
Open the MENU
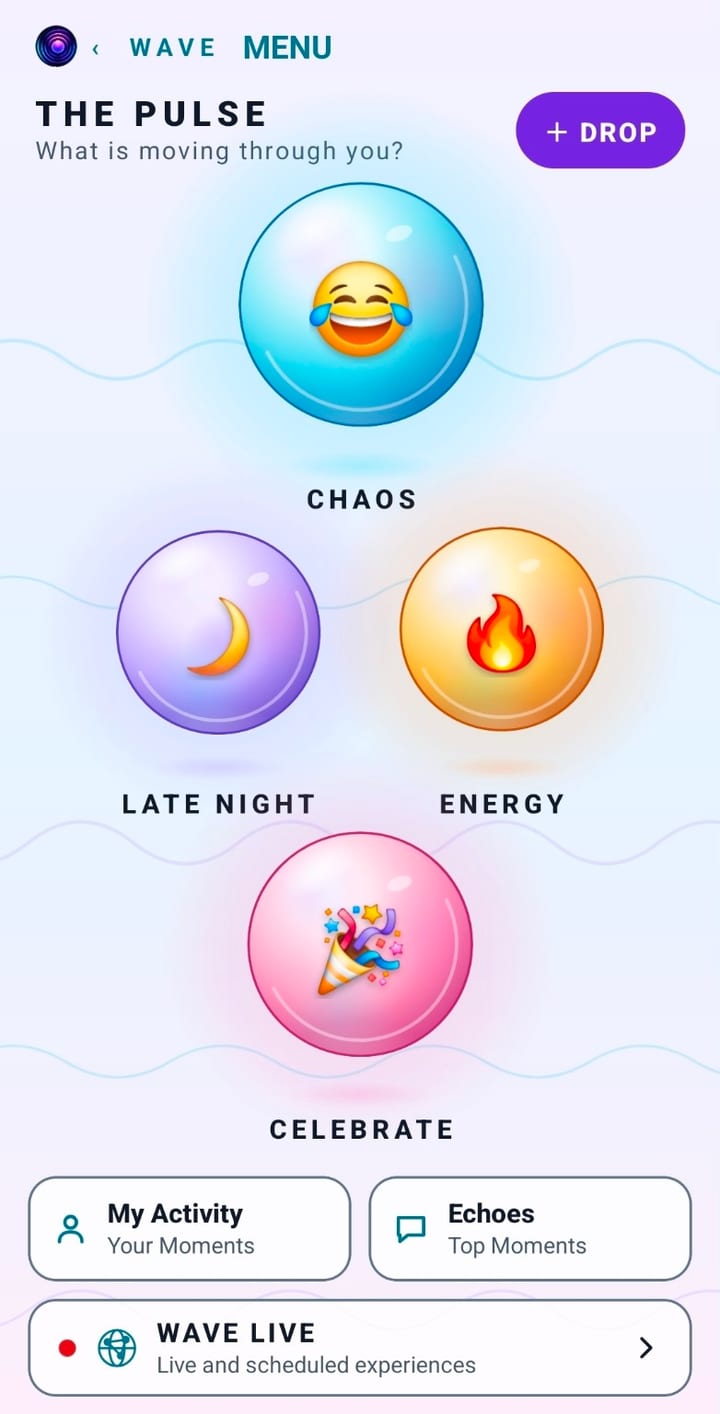(x=287, y=48)
